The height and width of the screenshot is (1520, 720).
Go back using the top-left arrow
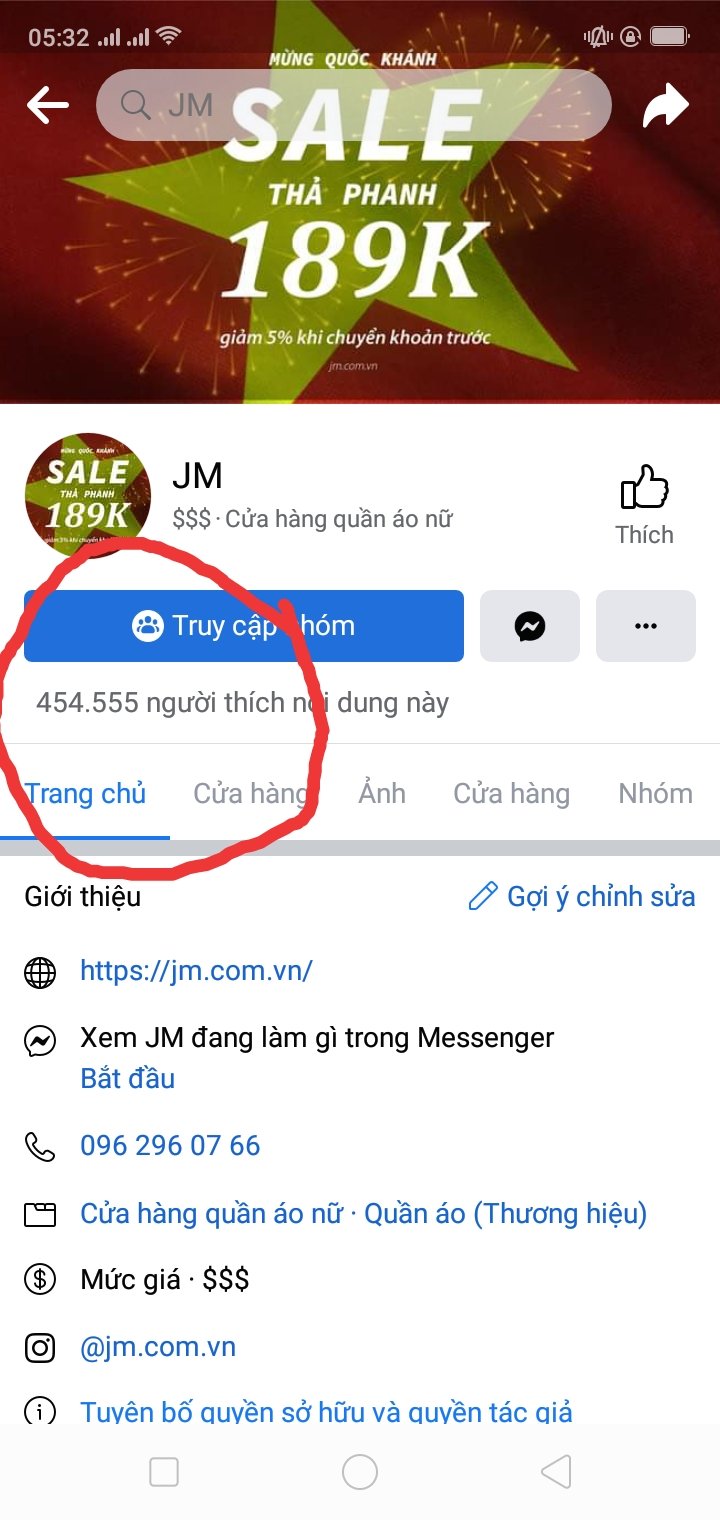pyautogui.click(x=47, y=105)
